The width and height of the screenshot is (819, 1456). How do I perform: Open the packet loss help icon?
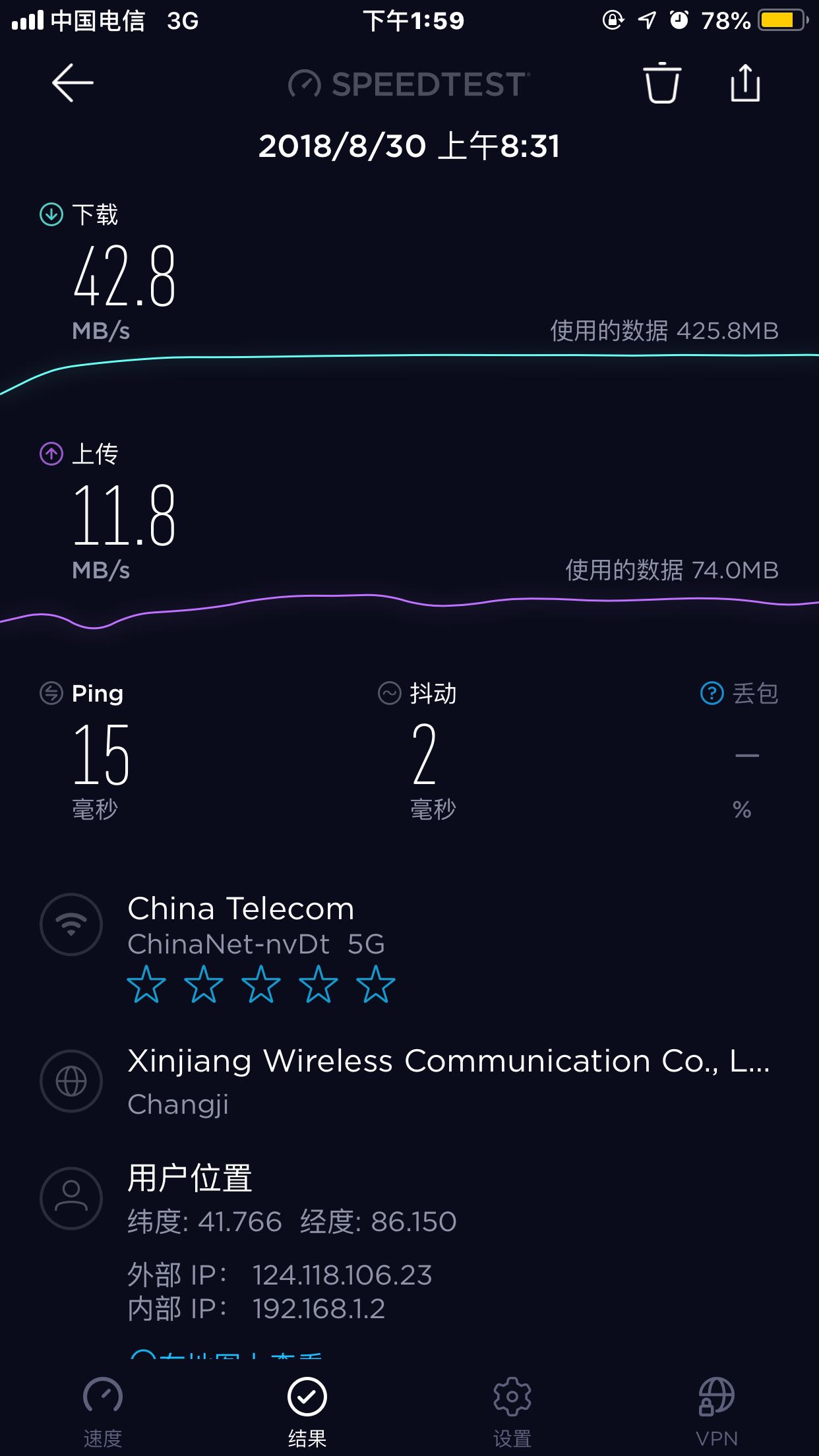[712, 693]
